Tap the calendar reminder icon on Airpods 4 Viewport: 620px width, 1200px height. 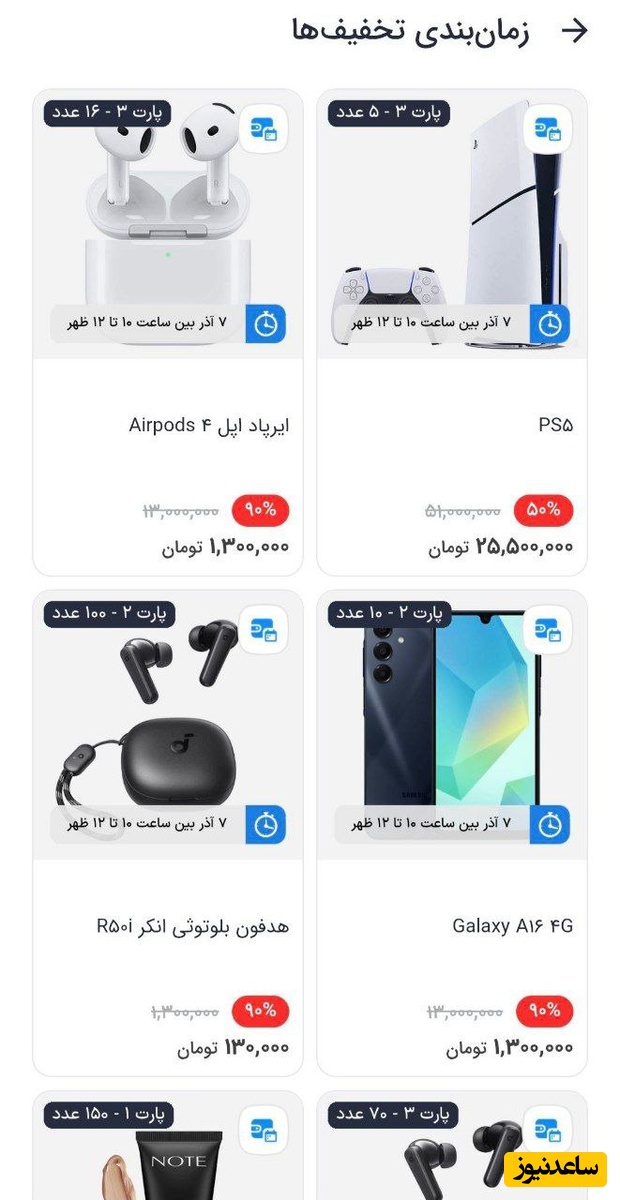click(x=264, y=129)
